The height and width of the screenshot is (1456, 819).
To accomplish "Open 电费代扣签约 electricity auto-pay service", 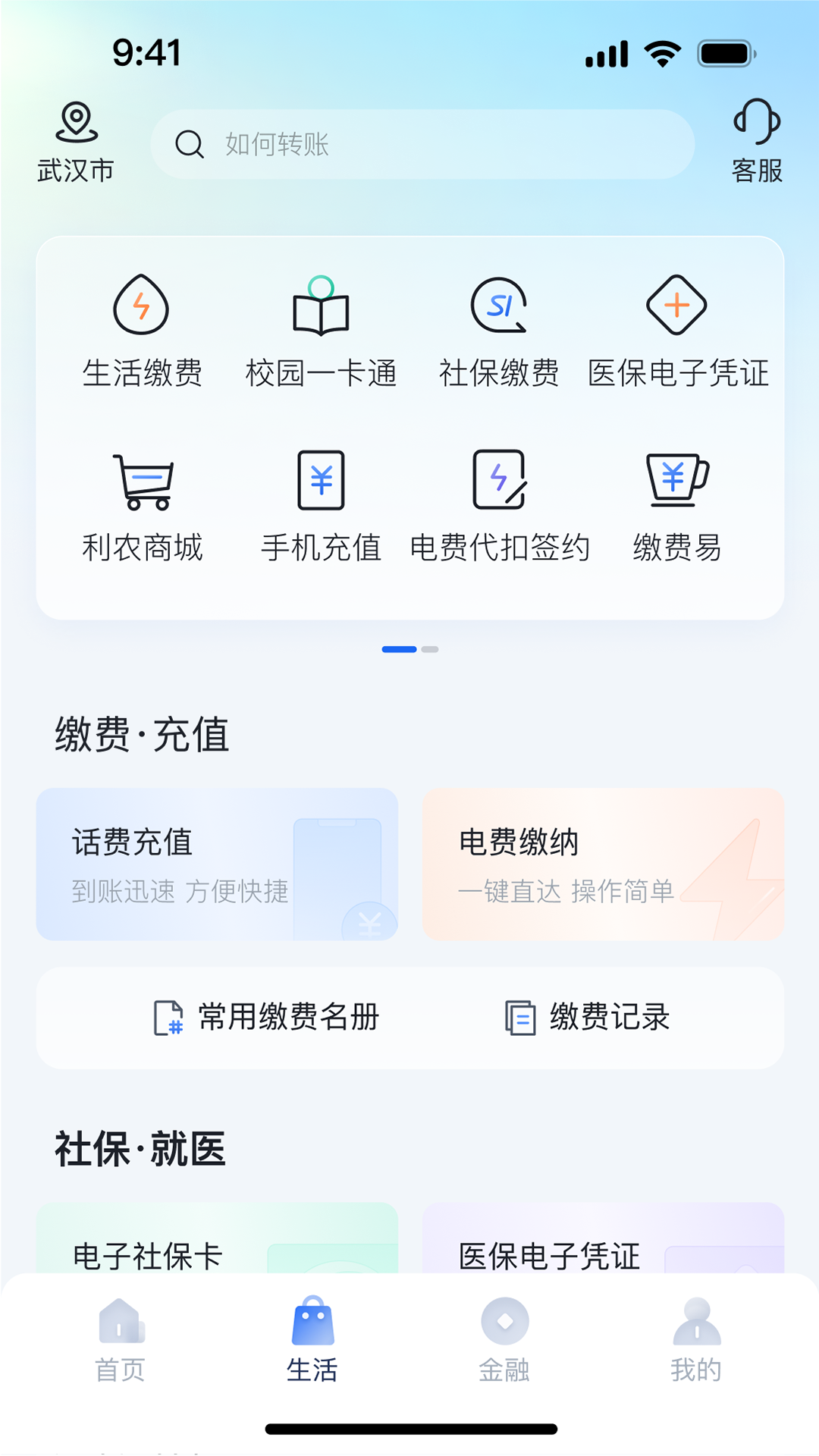I will (500, 500).
